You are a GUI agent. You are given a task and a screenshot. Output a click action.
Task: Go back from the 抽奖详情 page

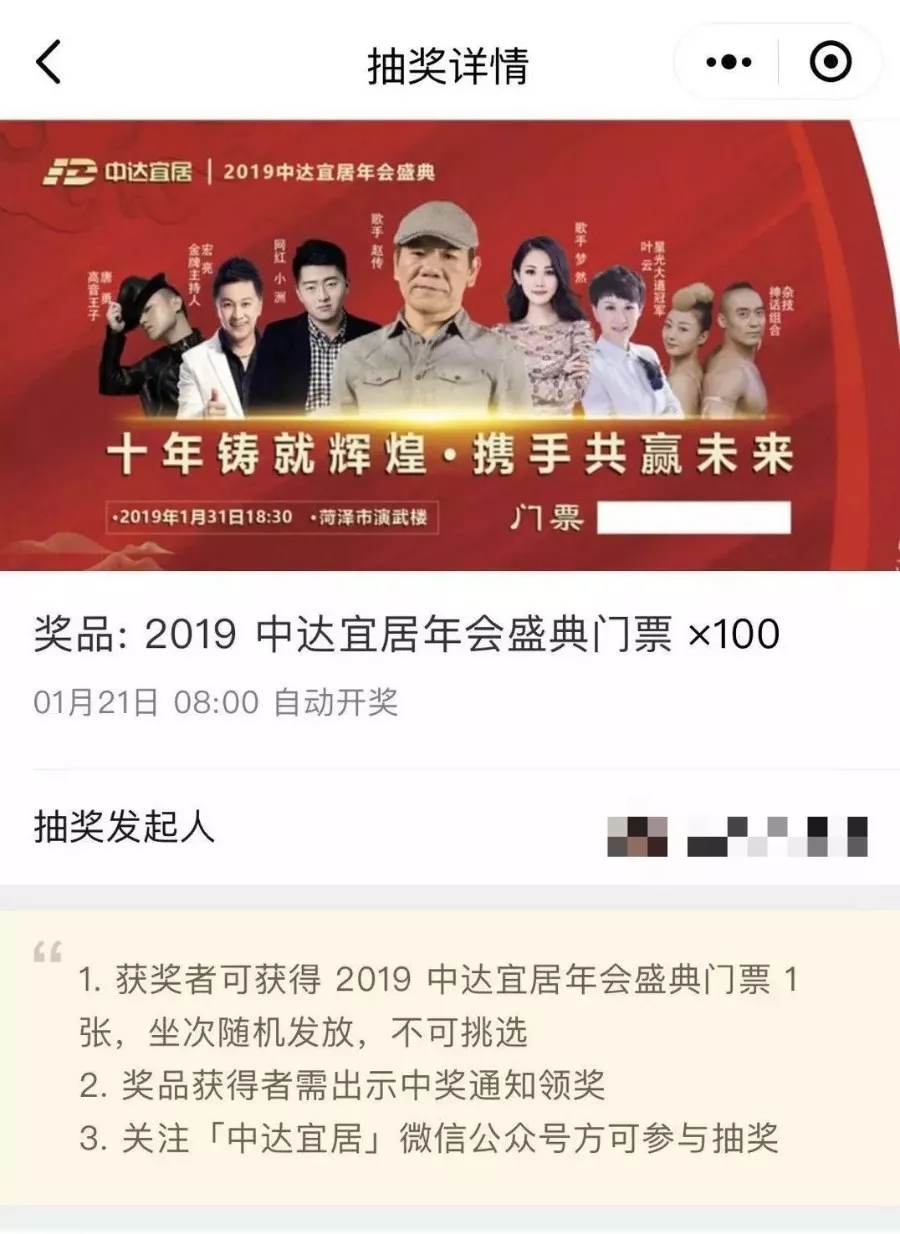click(48, 63)
